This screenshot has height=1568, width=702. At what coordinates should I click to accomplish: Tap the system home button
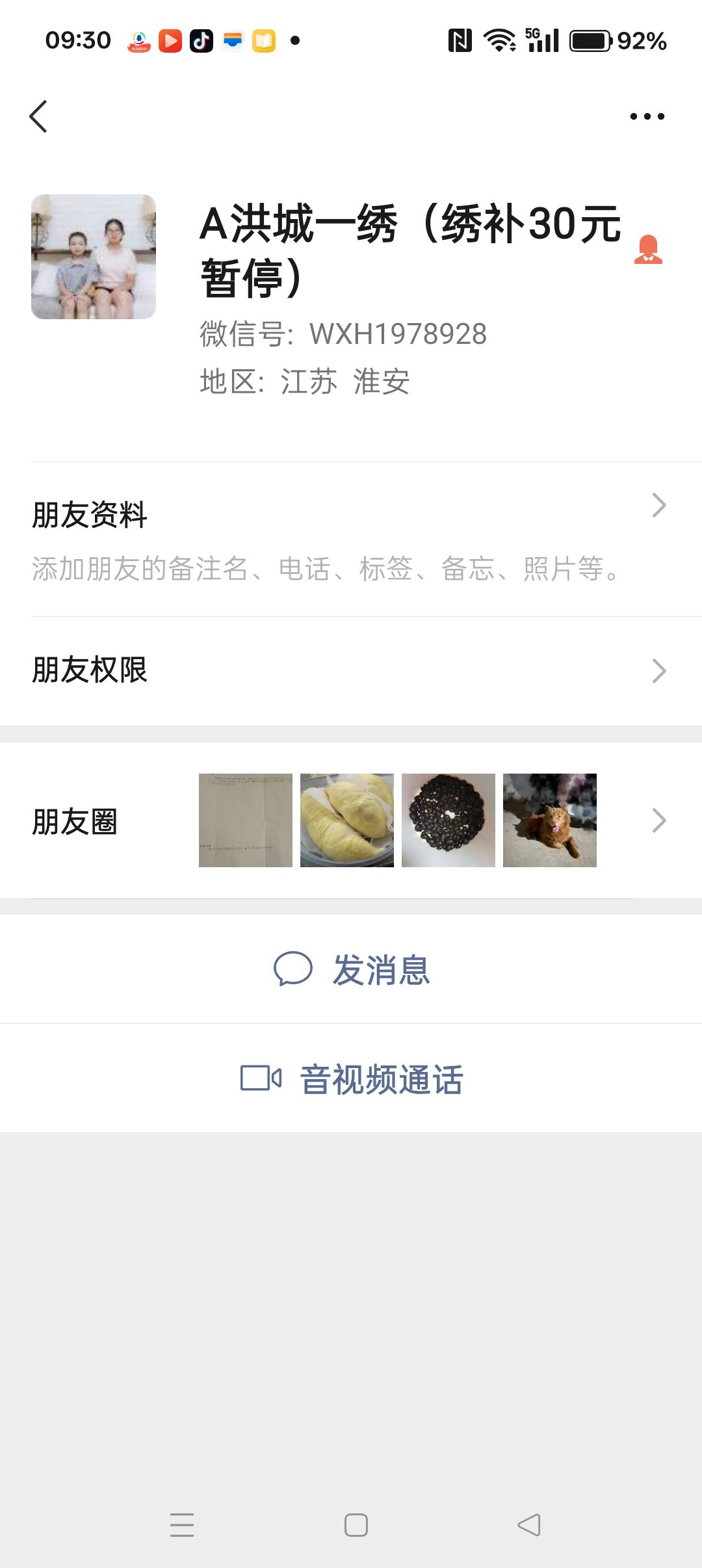click(356, 1525)
